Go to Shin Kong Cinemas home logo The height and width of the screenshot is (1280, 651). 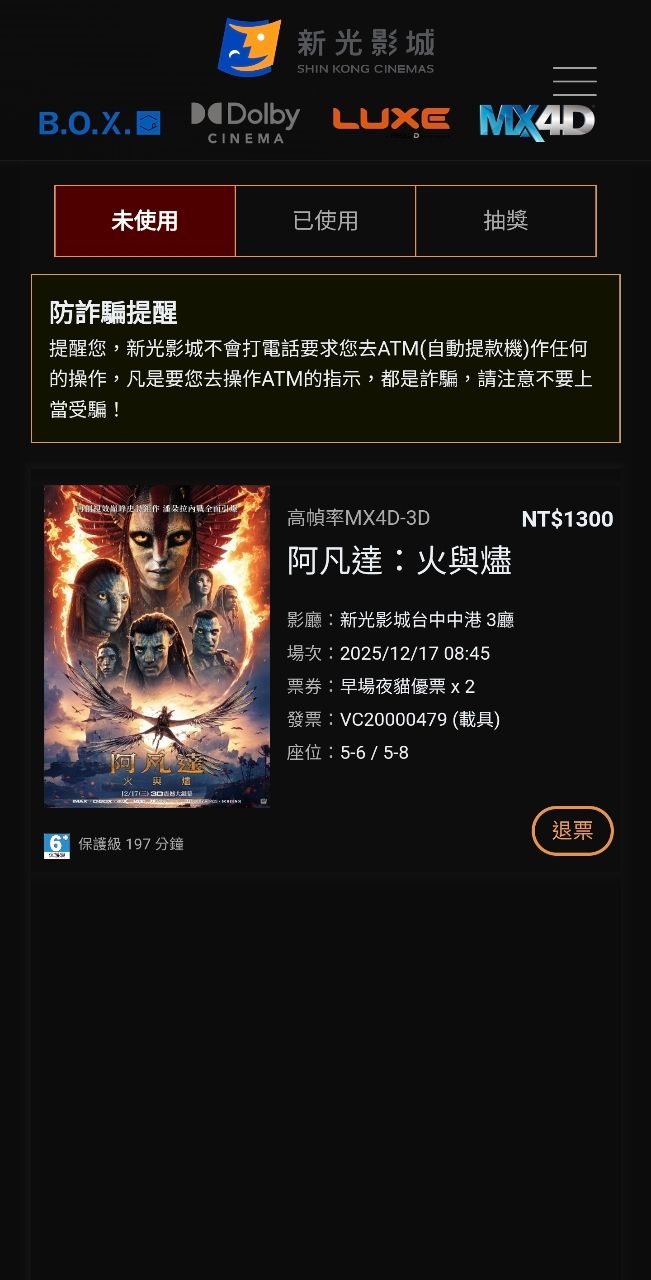[x=326, y=47]
